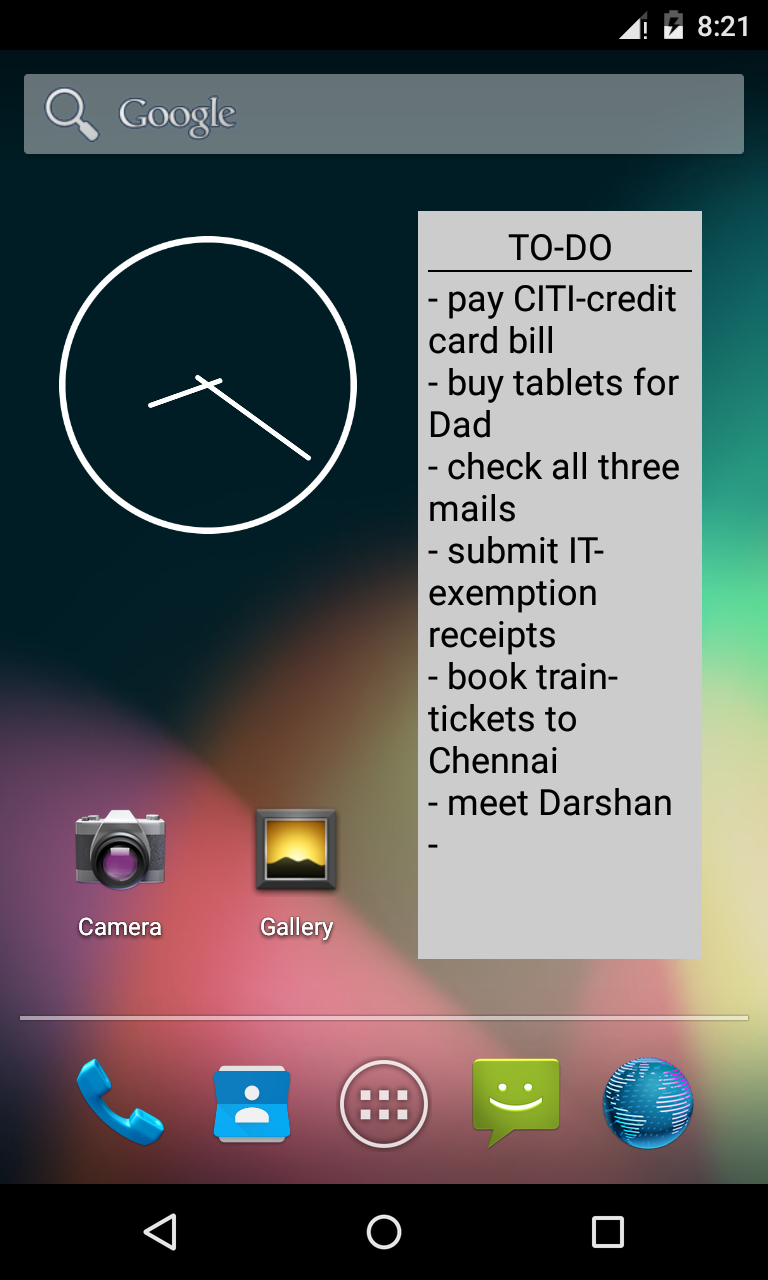Open the Messaging app
Screen dimensions: 768x1280
(516, 1102)
